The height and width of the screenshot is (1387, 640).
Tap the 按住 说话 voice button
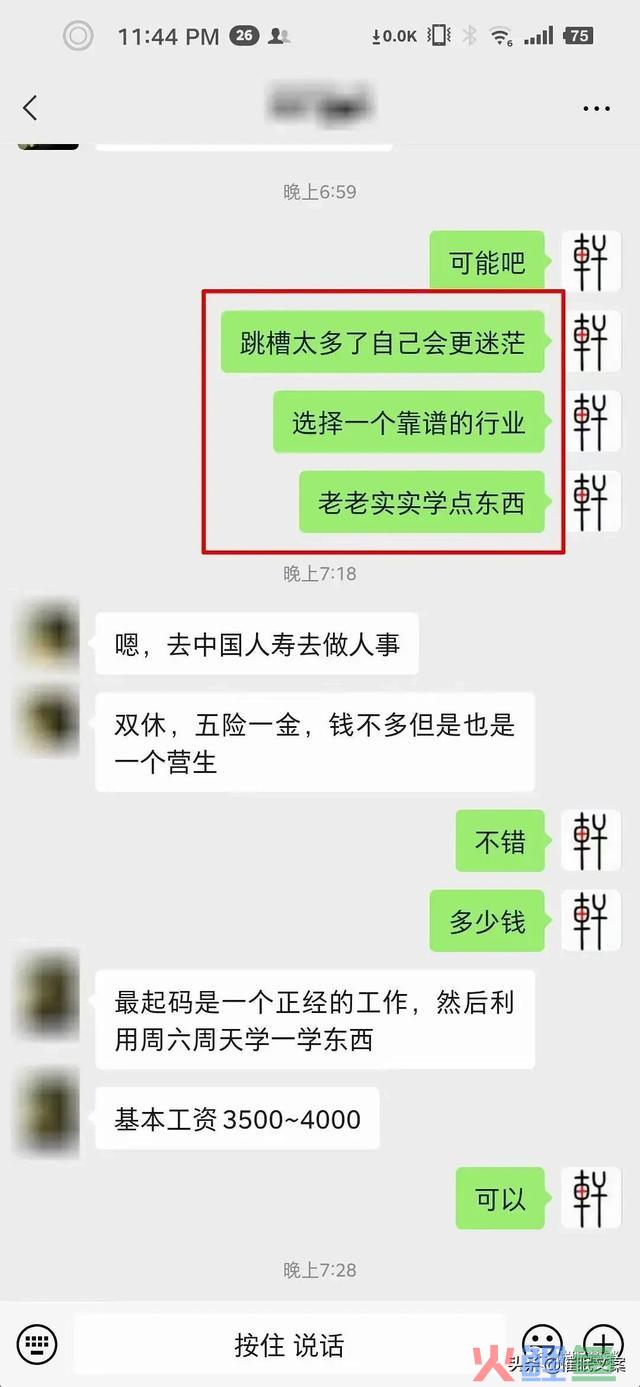coord(289,1345)
